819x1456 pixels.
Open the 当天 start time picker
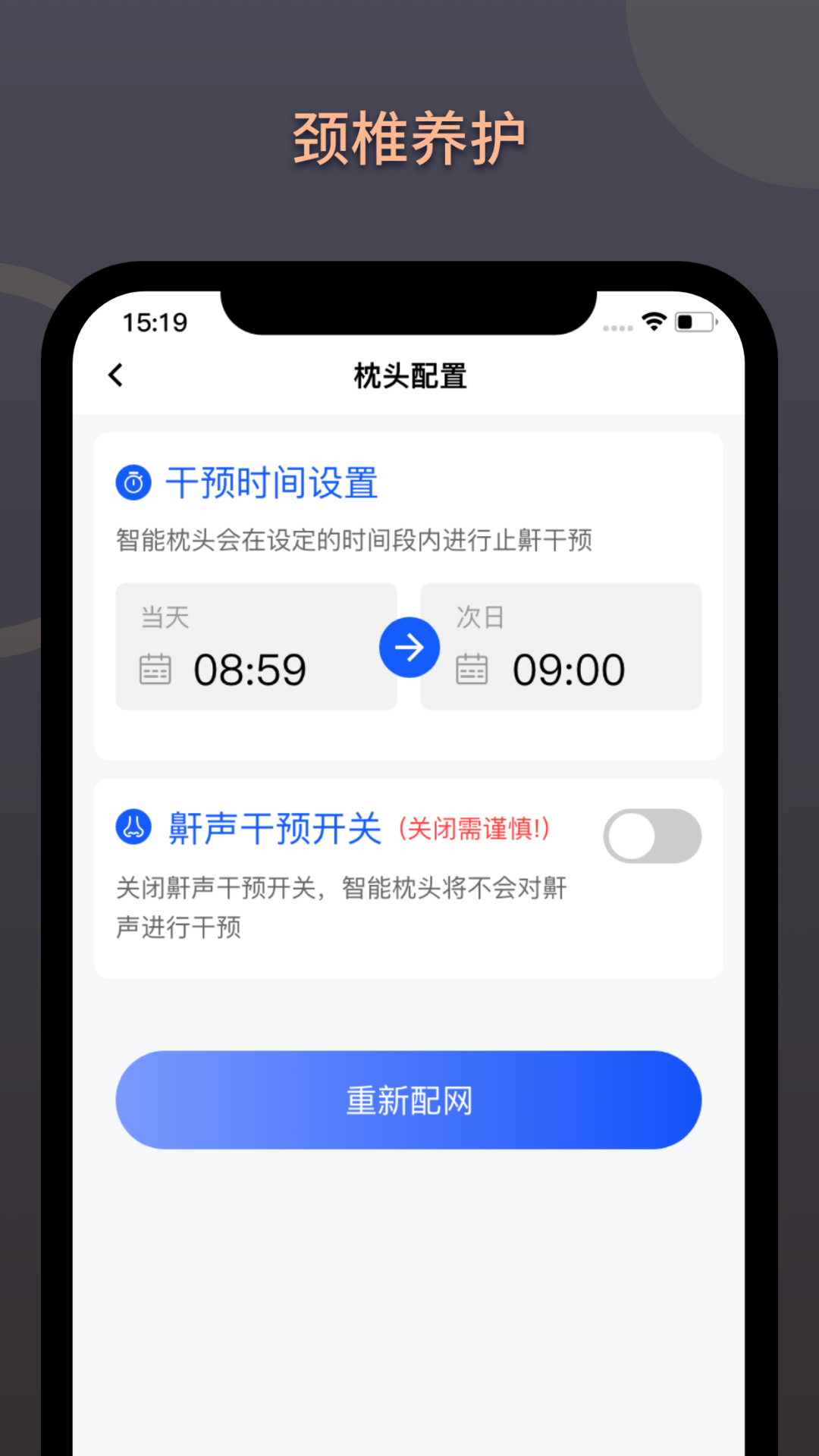point(256,647)
